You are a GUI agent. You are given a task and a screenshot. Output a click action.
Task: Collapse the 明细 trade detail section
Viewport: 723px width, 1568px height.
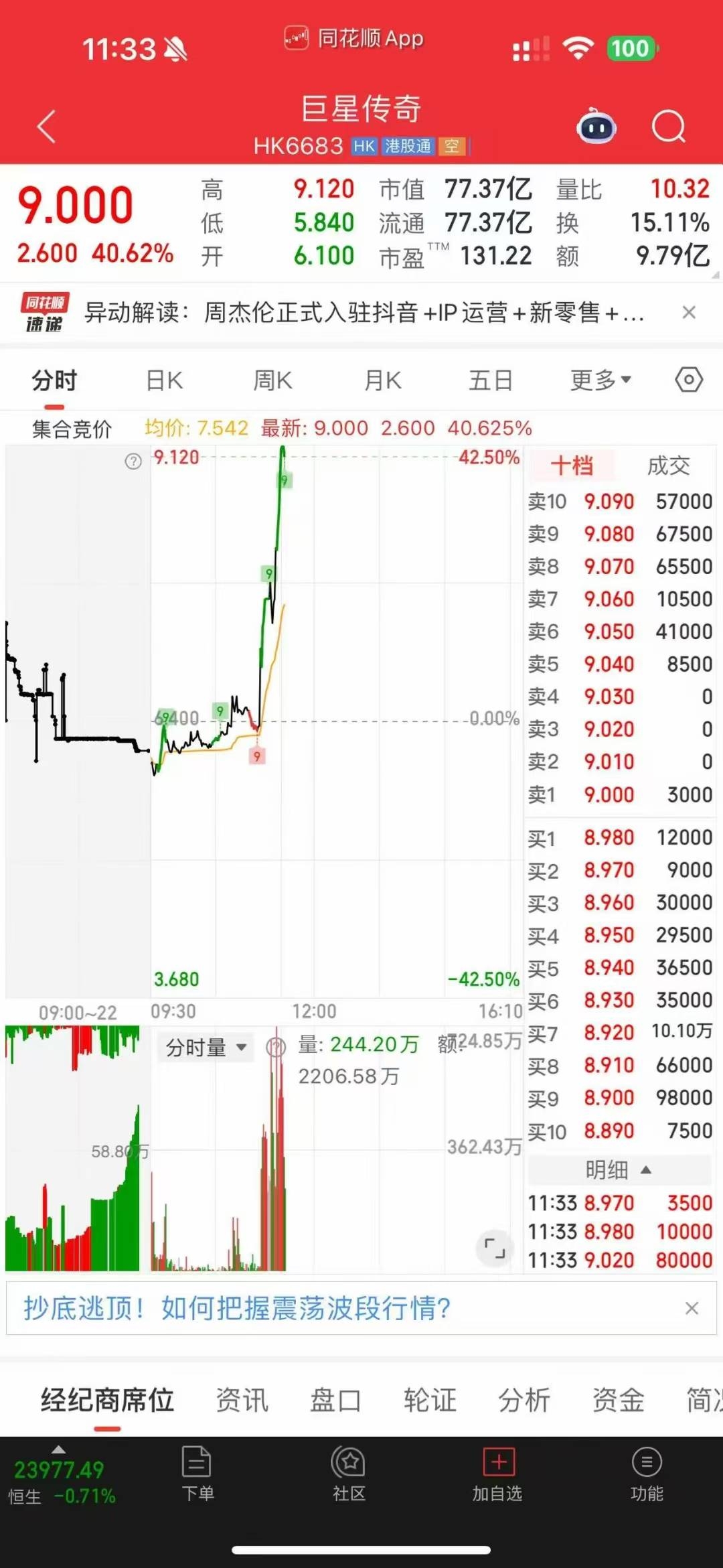click(619, 1170)
